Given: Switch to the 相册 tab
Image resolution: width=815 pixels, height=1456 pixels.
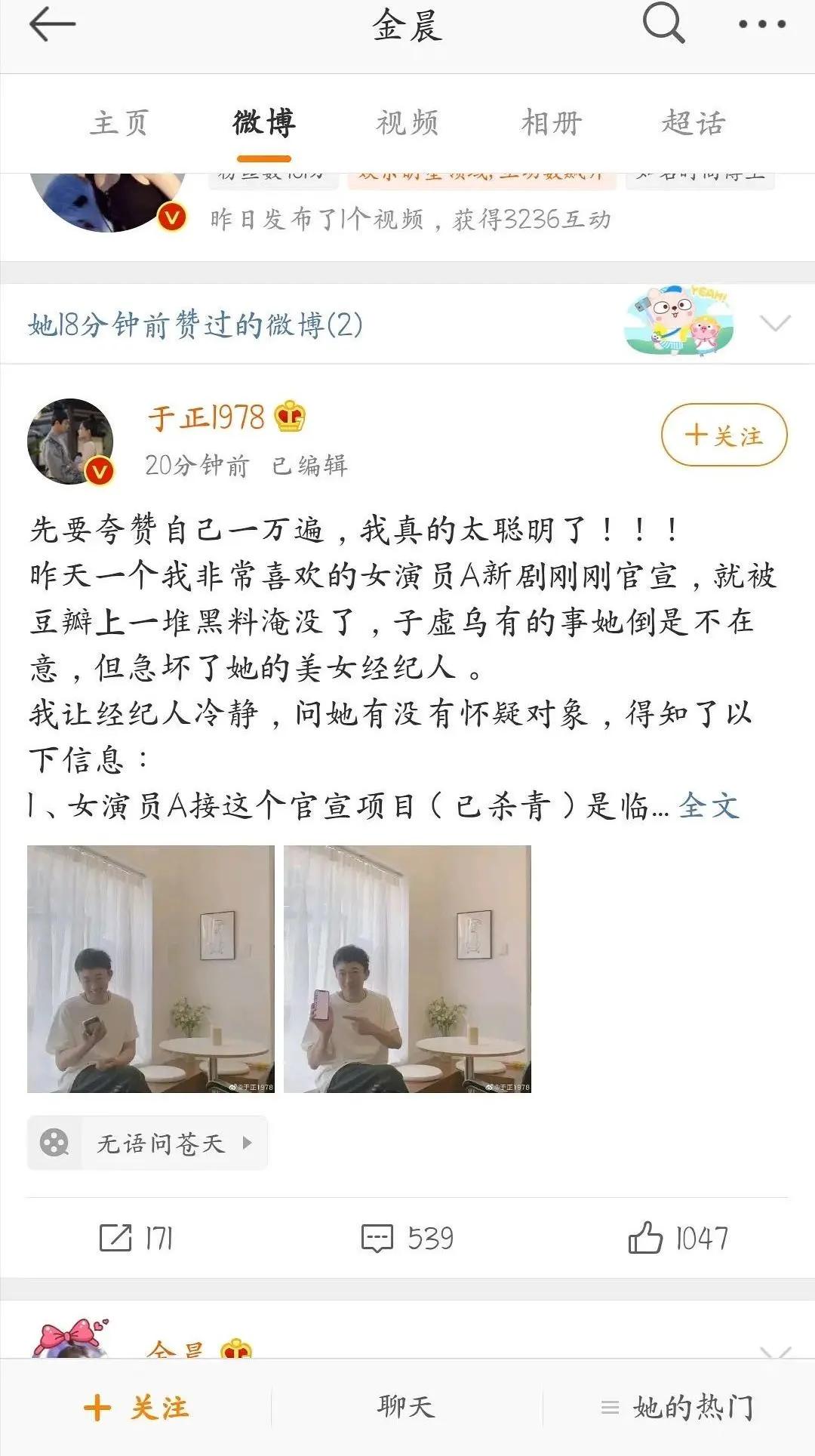Looking at the screenshot, I should [551, 123].
